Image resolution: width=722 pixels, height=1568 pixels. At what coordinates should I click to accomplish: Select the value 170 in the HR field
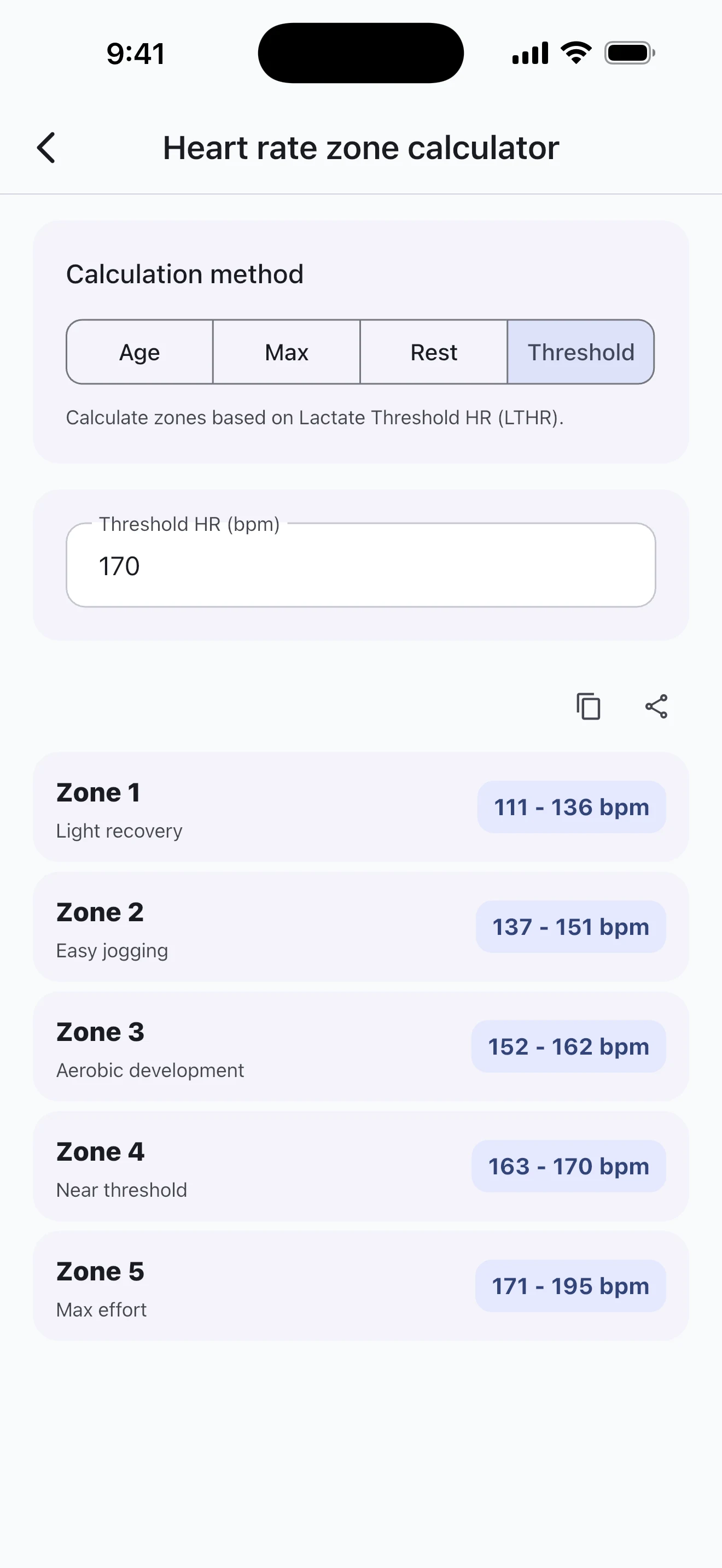(x=120, y=565)
